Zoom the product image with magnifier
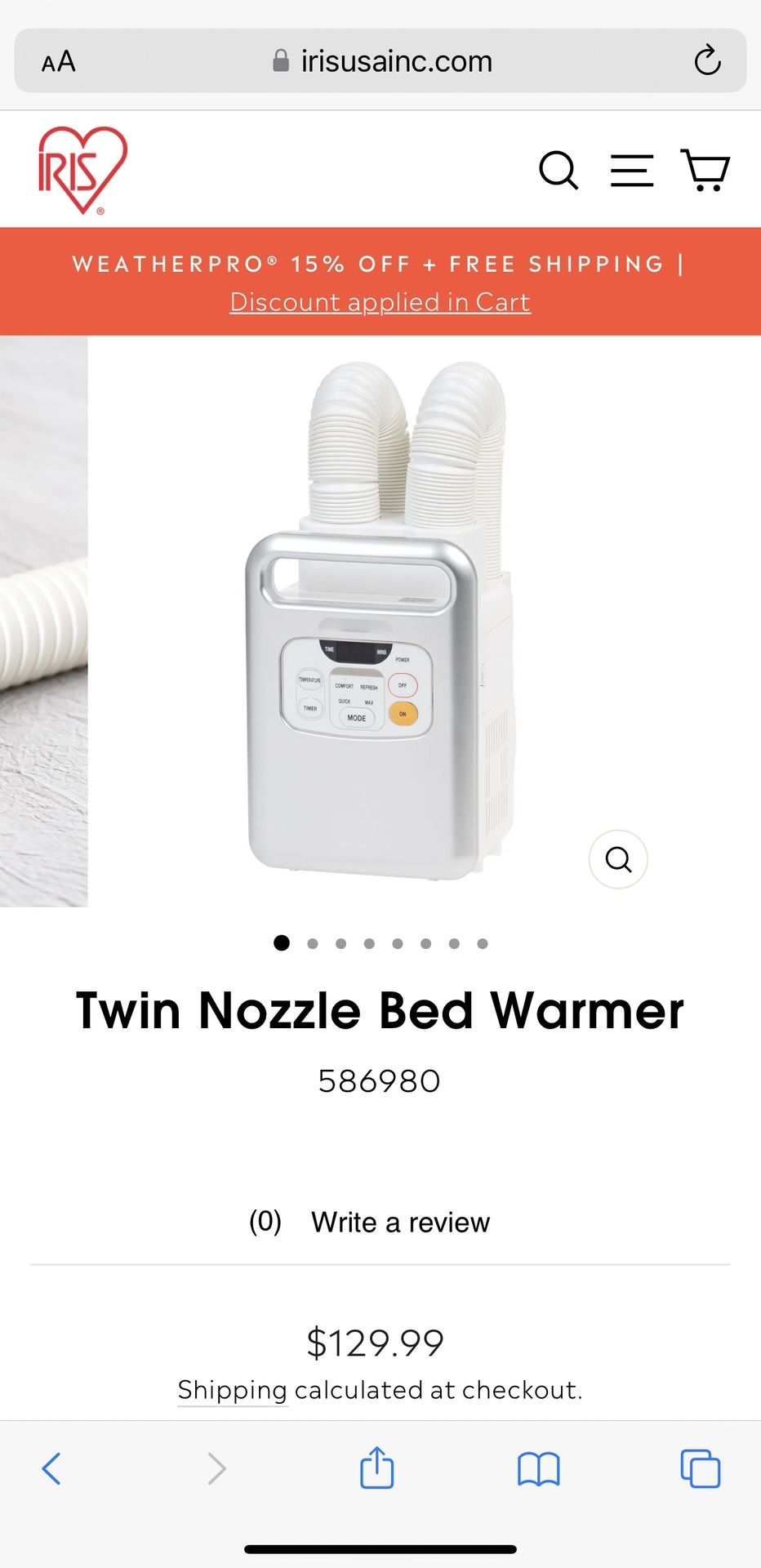 tap(618, 859)
